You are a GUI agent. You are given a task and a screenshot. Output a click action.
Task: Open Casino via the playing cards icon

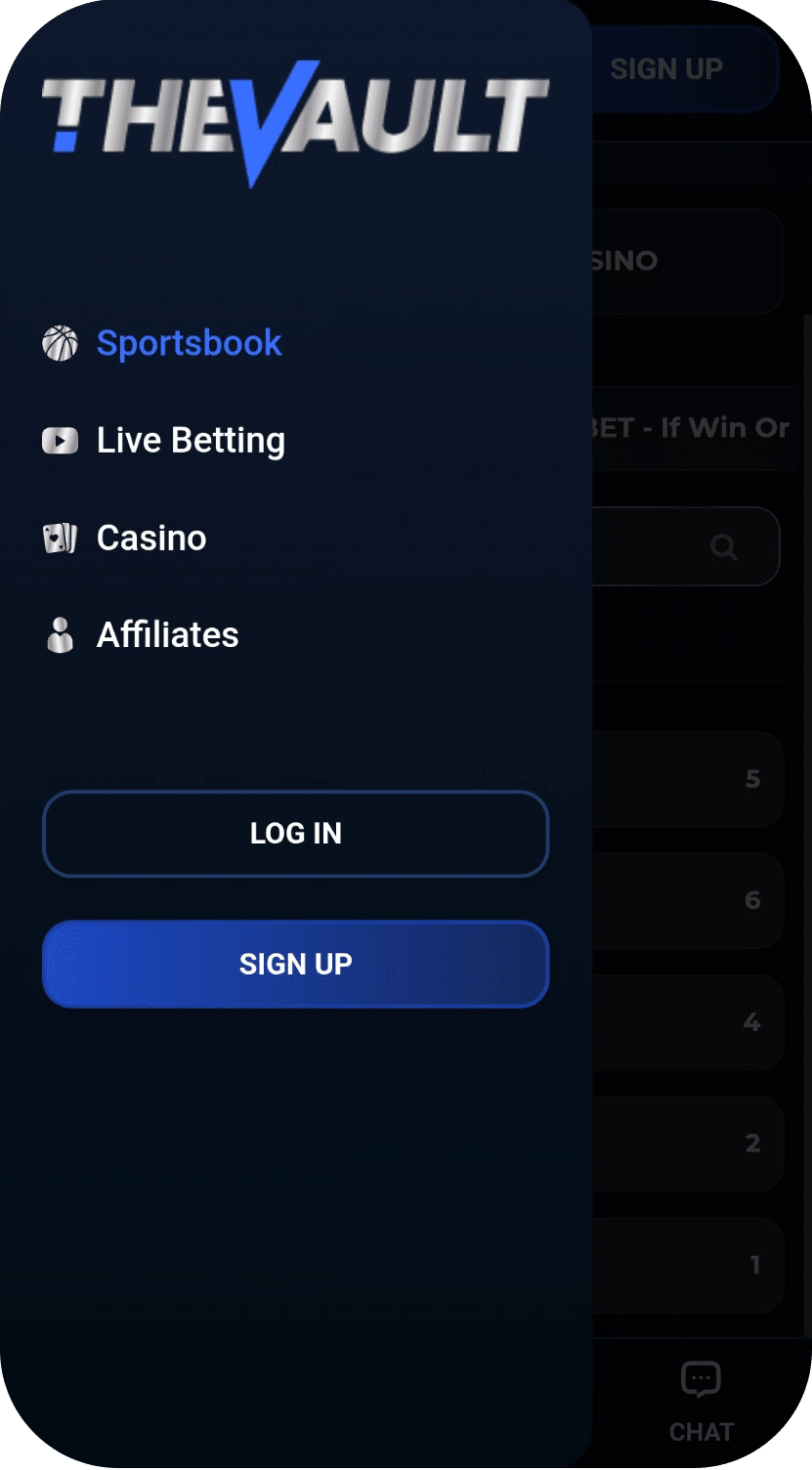(59, 538)
